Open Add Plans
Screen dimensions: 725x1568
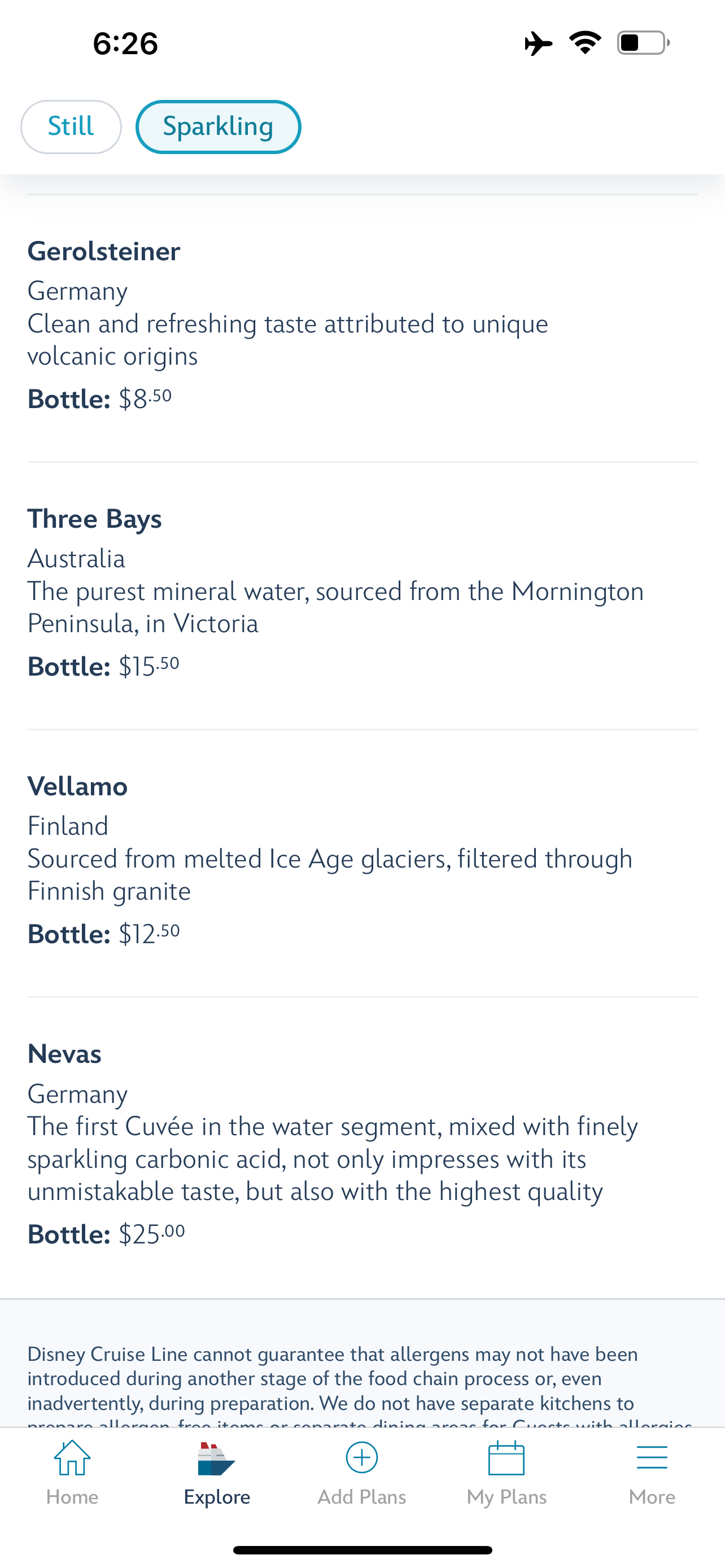click(x=361, y=1472)
